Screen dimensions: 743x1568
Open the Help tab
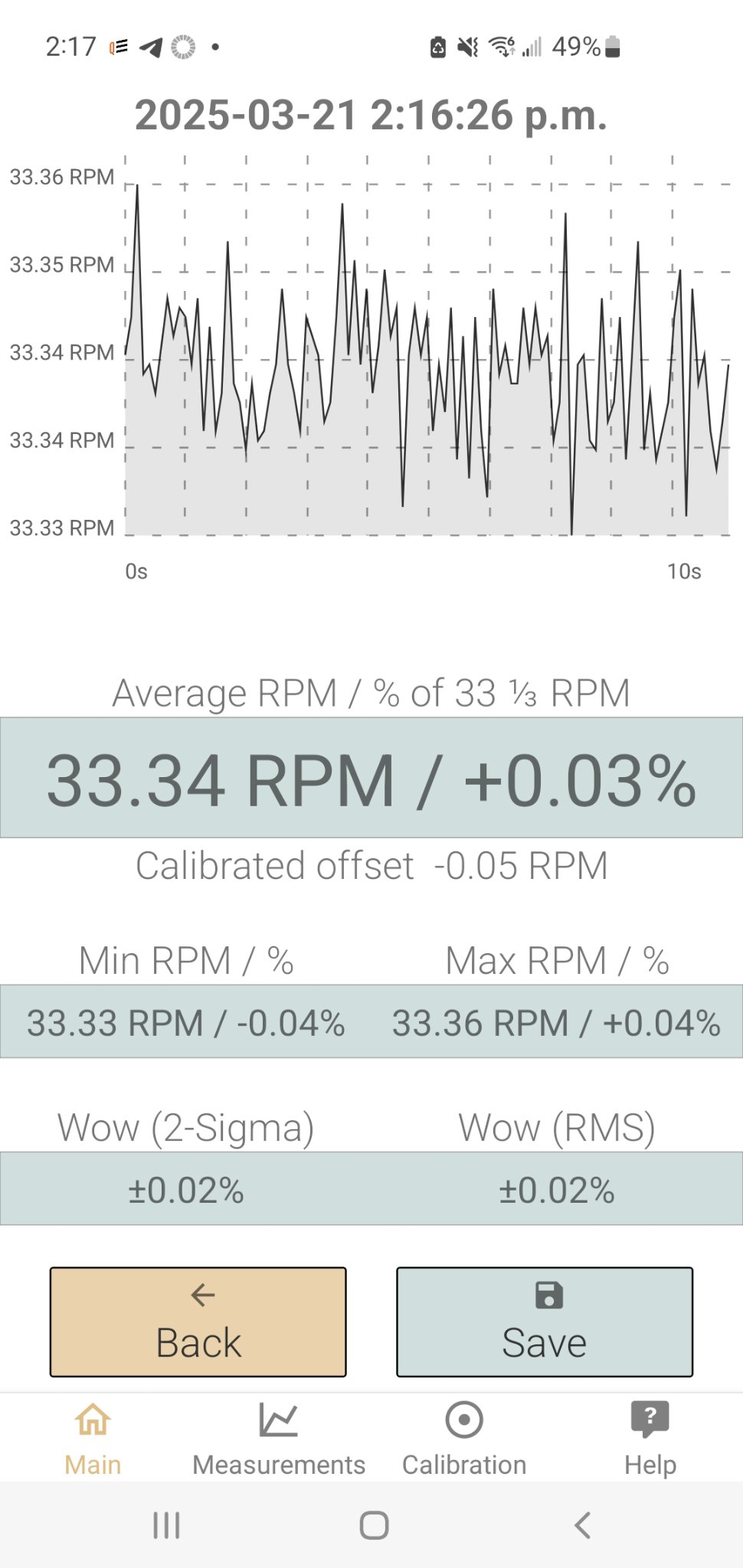click(650, 1438)
